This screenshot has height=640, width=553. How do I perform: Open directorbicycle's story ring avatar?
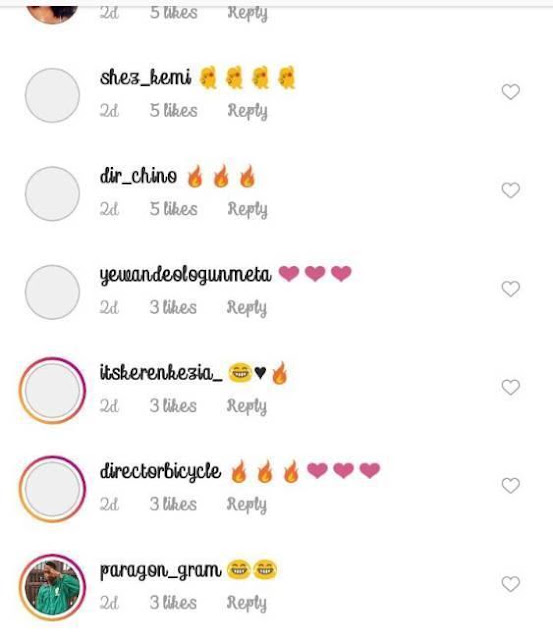tap(52, 489)
